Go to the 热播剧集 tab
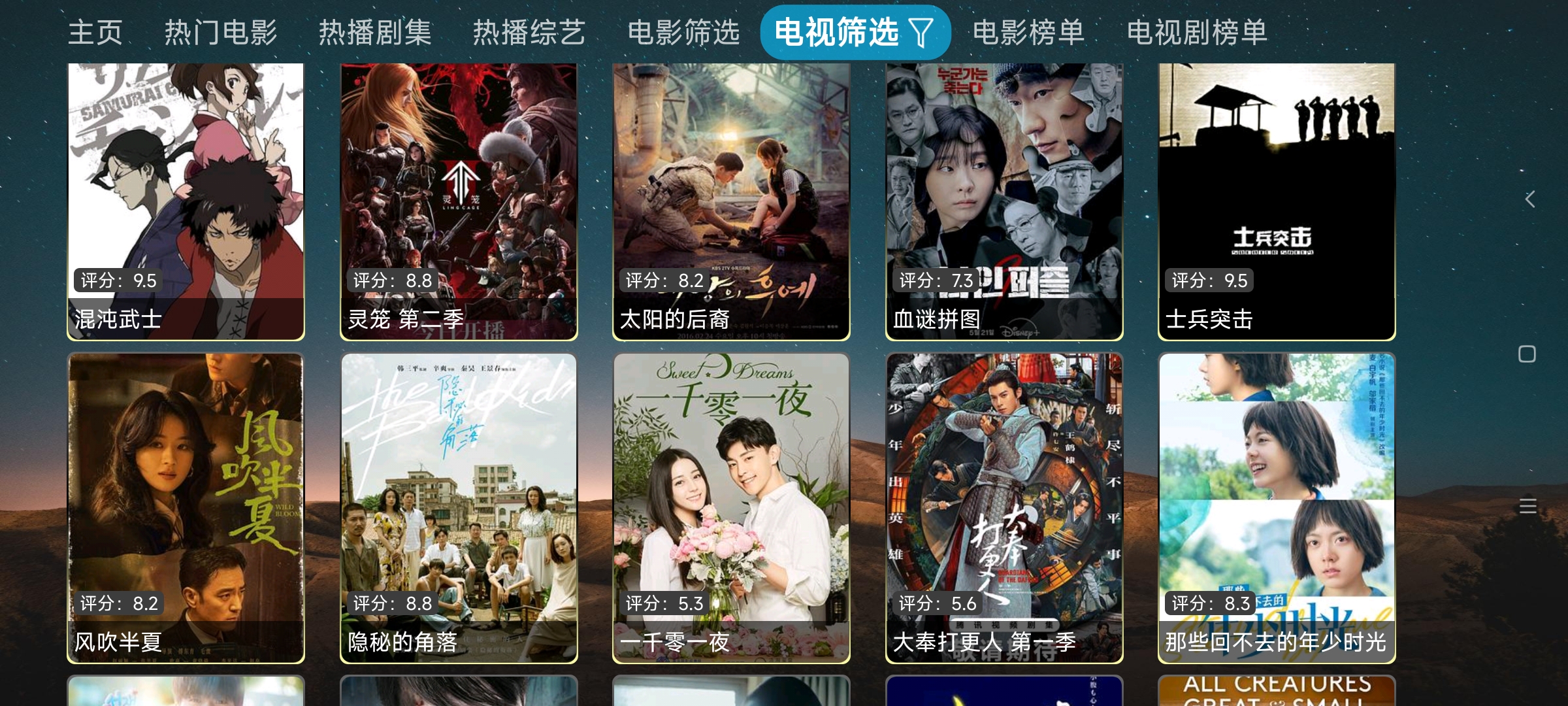This screenshot has width=1568, height=706. pos(375,33)
